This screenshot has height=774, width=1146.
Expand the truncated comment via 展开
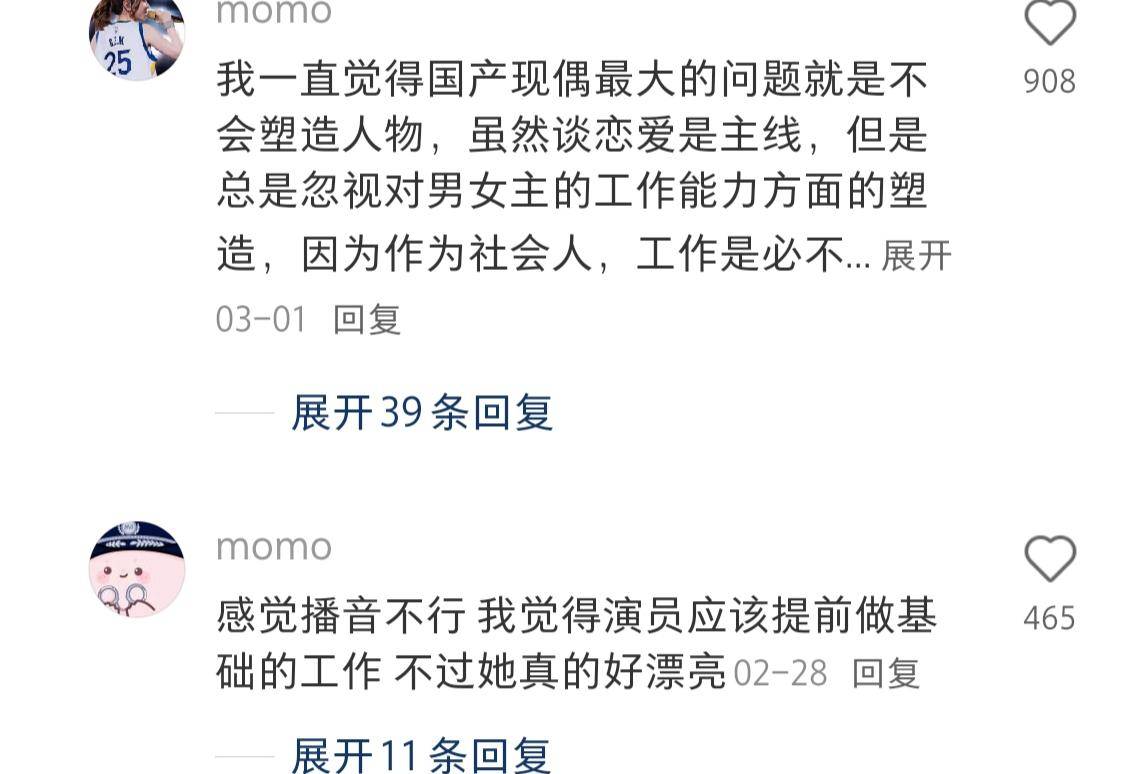[x=916, y=257]
